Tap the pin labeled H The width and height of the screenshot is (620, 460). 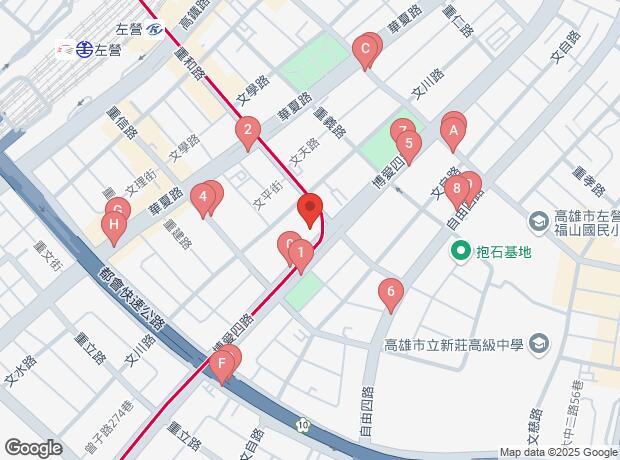[114, 226]
